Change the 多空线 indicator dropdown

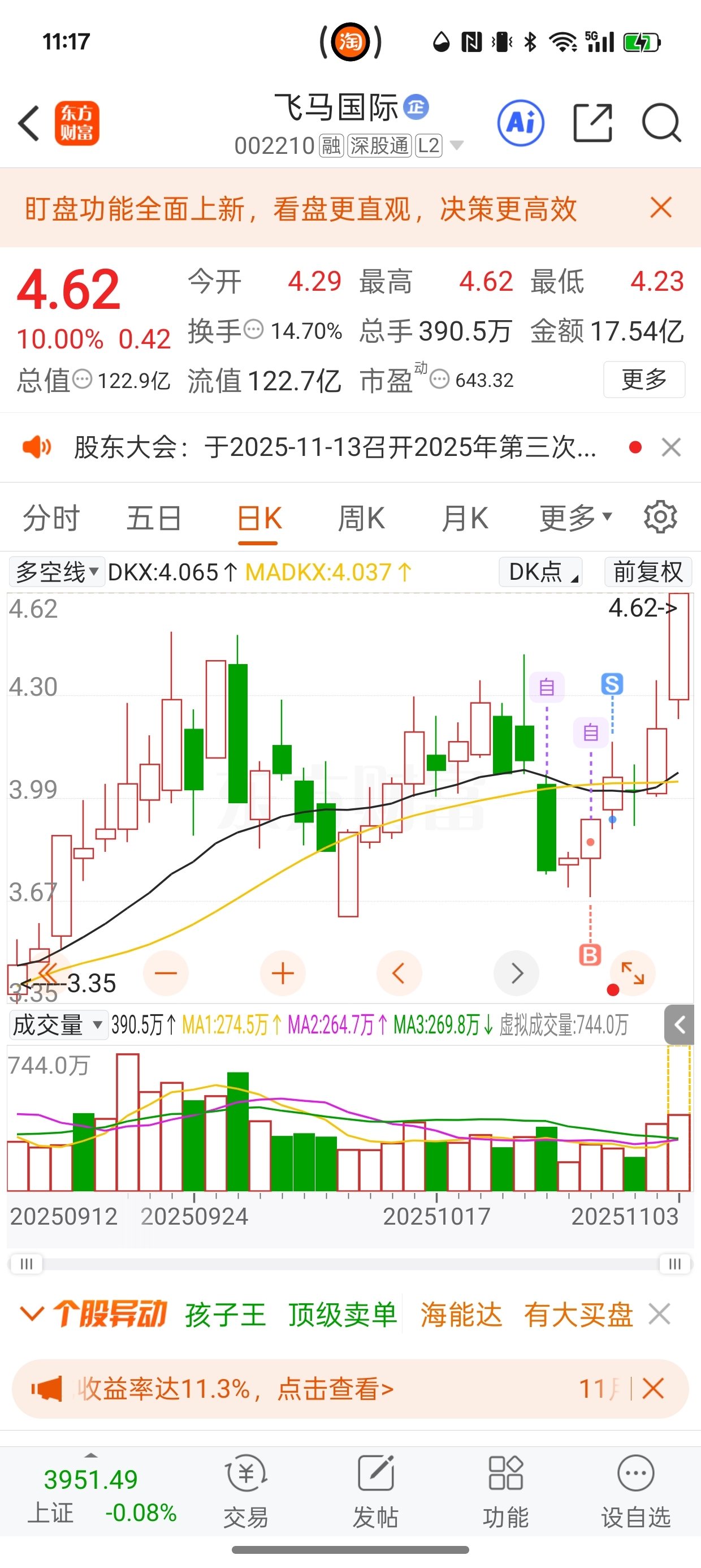pyautogui.click(x=57, y=572)
